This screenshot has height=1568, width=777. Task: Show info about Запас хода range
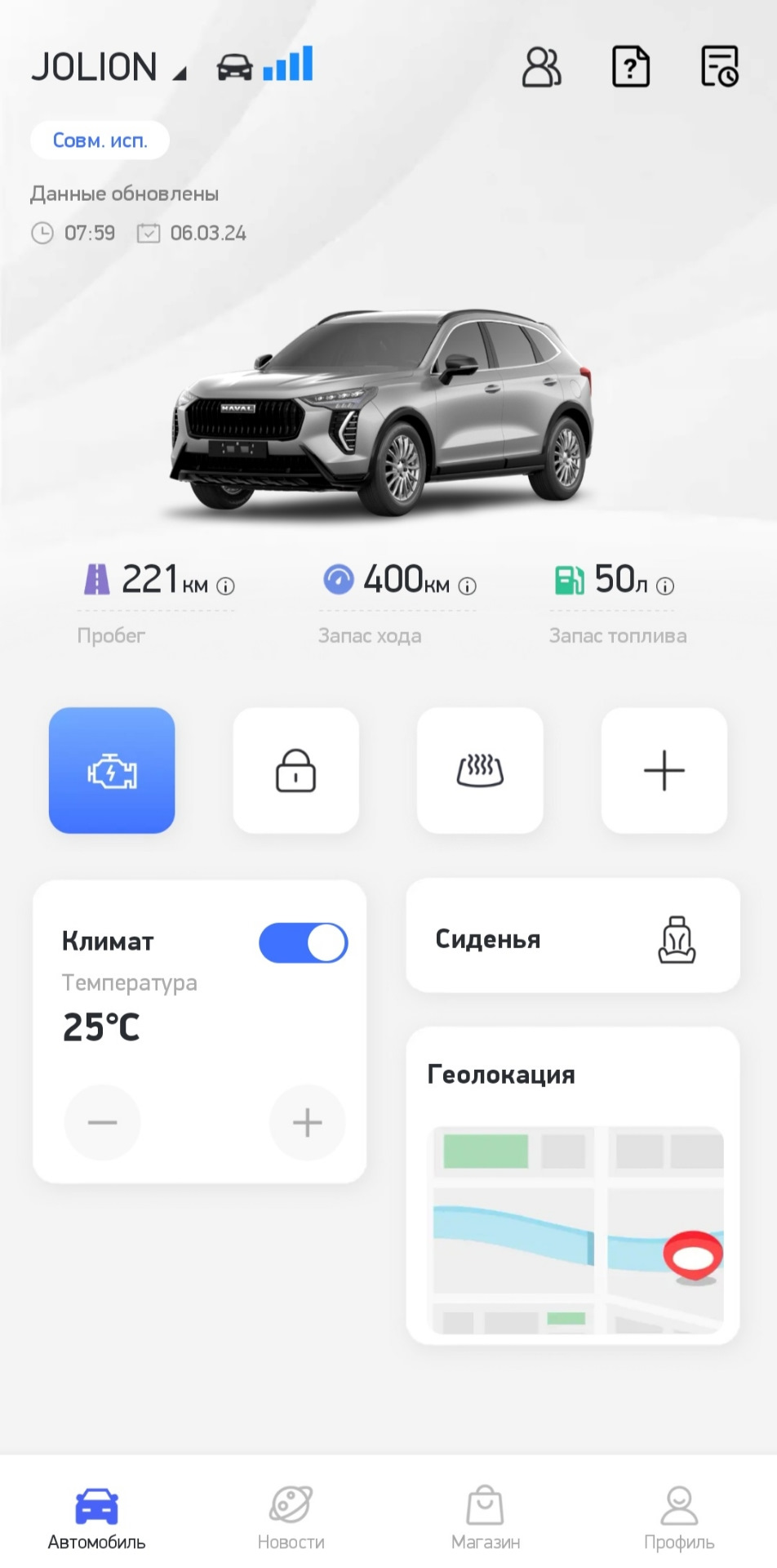(468, 586)
